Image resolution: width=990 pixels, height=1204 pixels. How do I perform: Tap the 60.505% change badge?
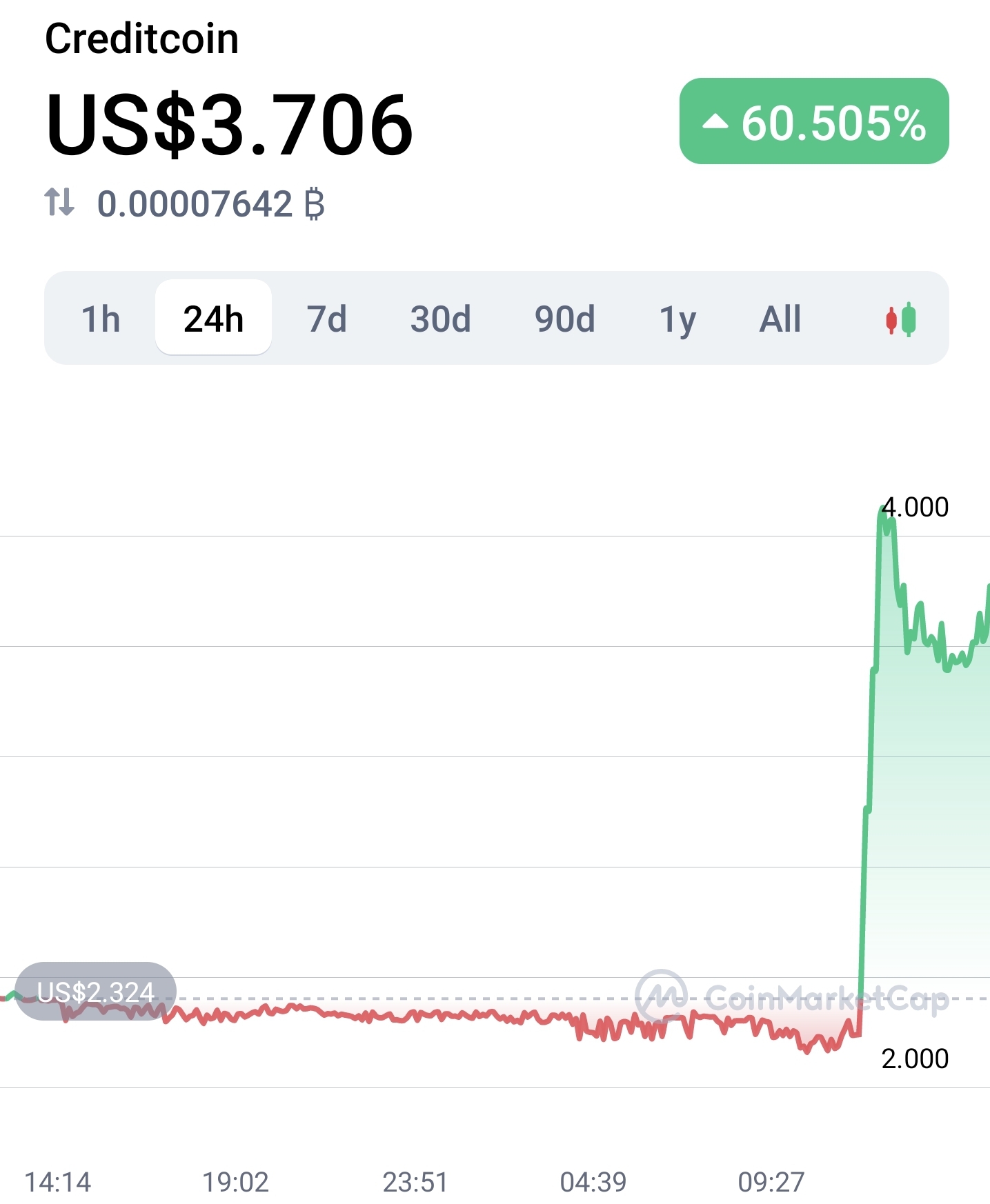click(x=814, y=122)
